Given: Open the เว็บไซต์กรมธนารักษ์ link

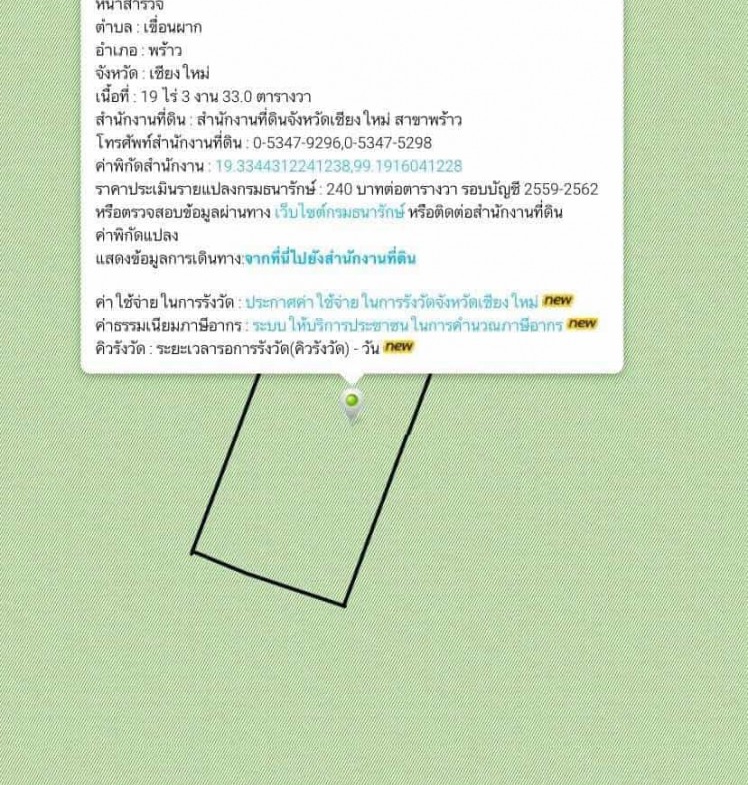Looking at the screenshot, I should click(x=339, y=212).
